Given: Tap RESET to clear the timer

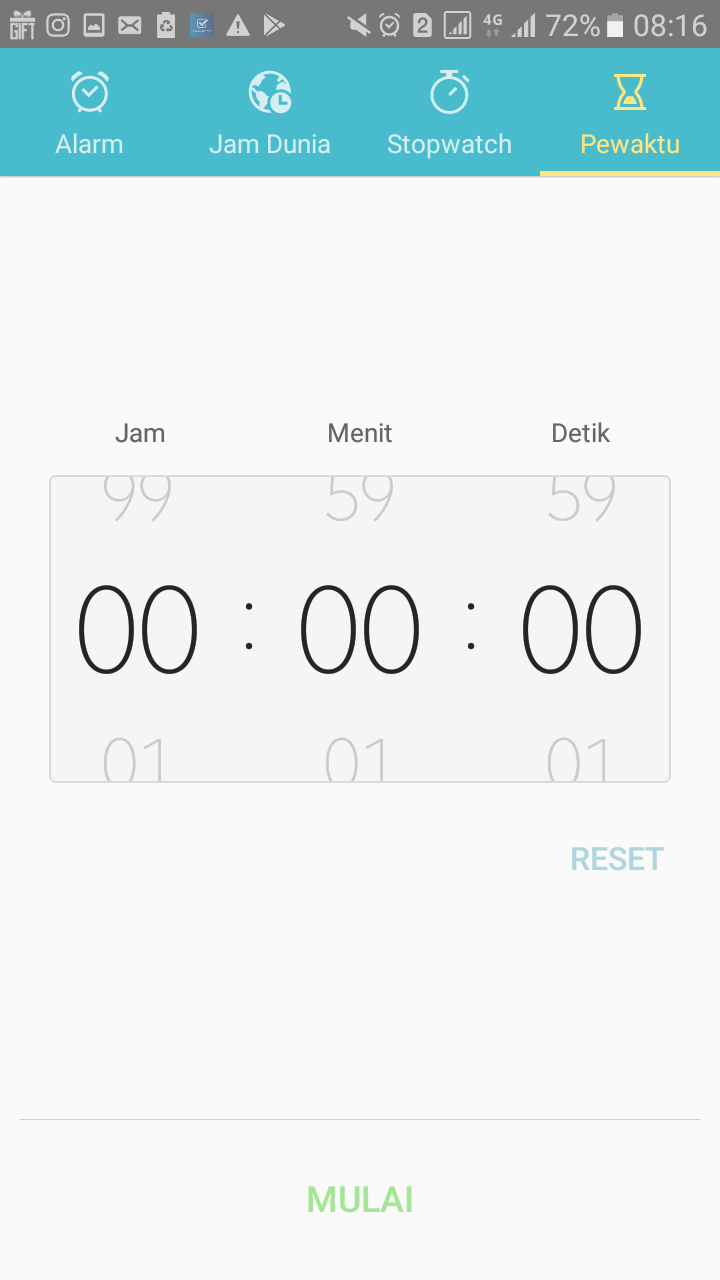Looking at the screenshot, I should click(x=616, y=859).
